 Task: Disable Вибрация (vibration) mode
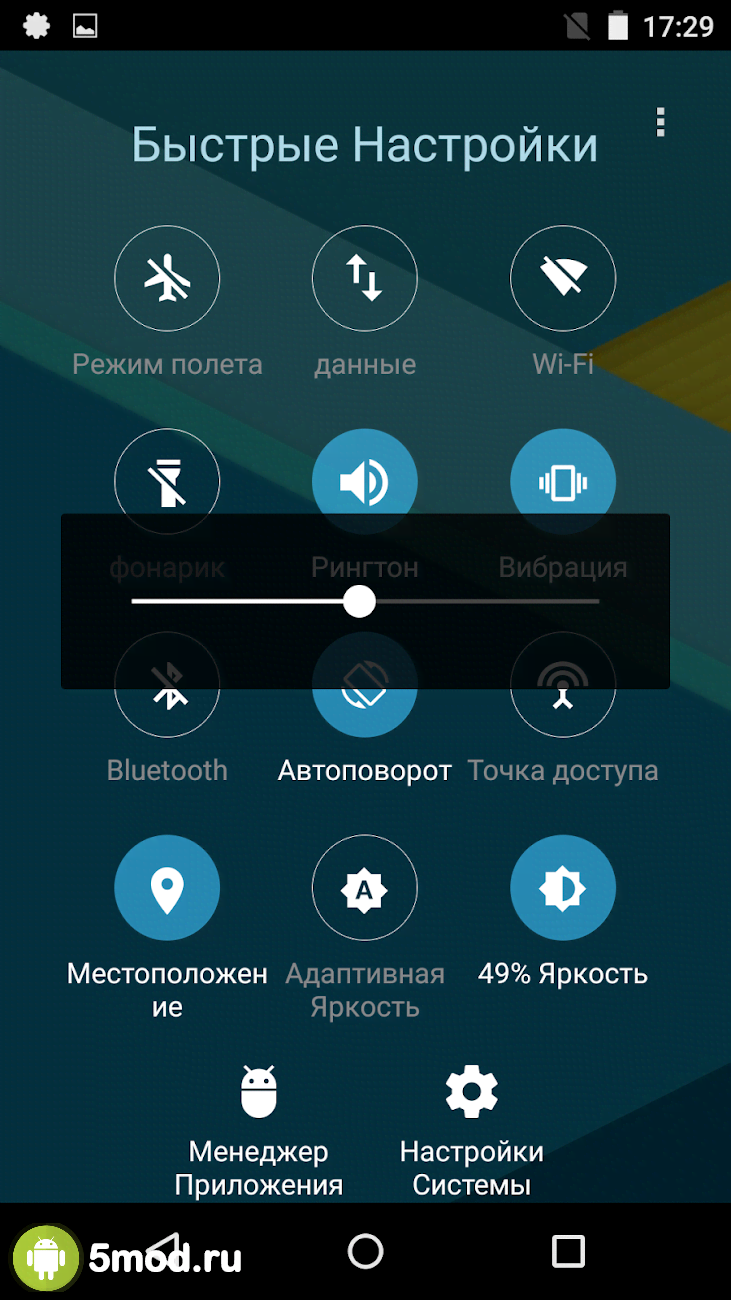[562, 481]
